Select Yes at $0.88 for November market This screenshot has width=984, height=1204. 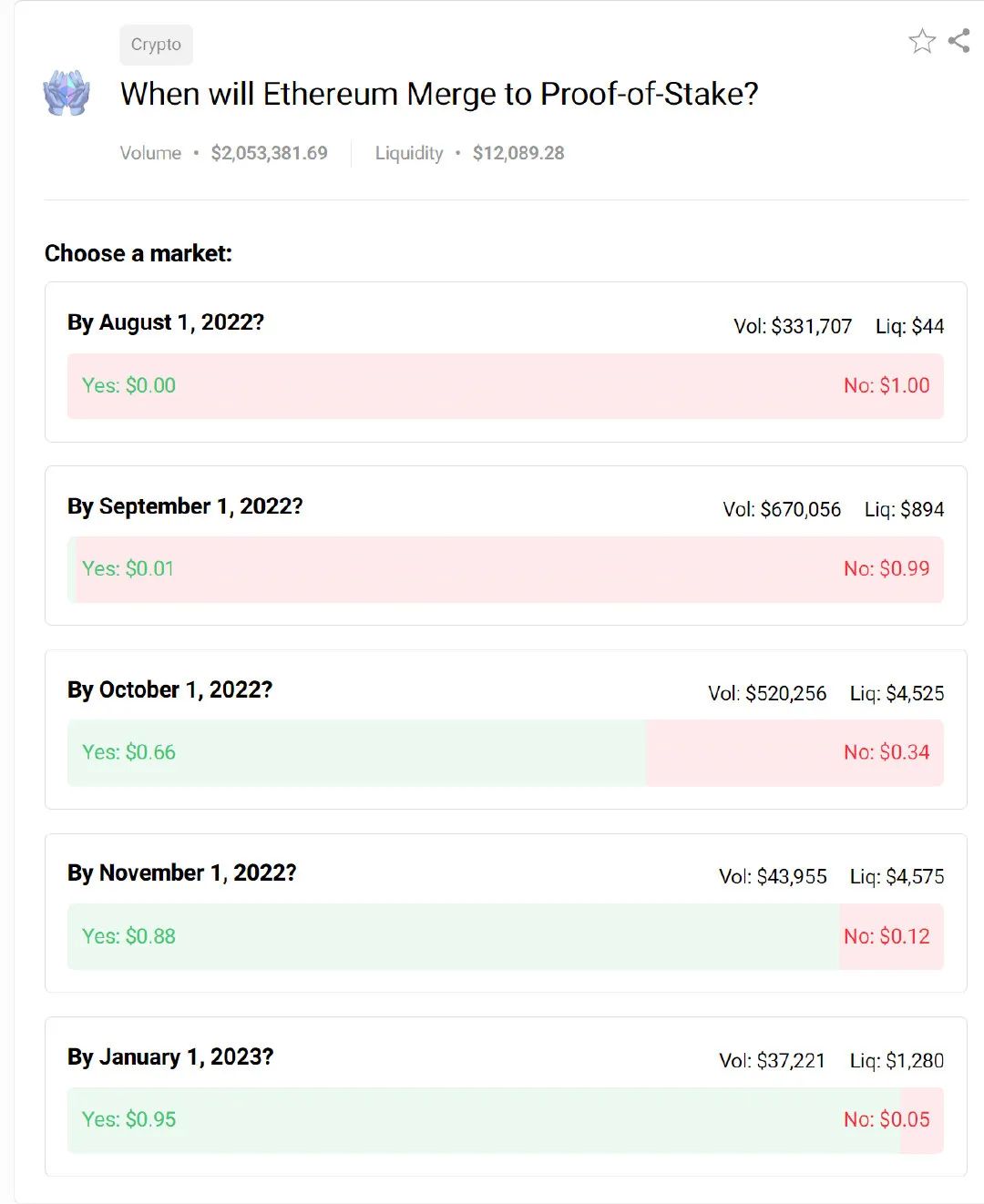[x=128, y=936]
